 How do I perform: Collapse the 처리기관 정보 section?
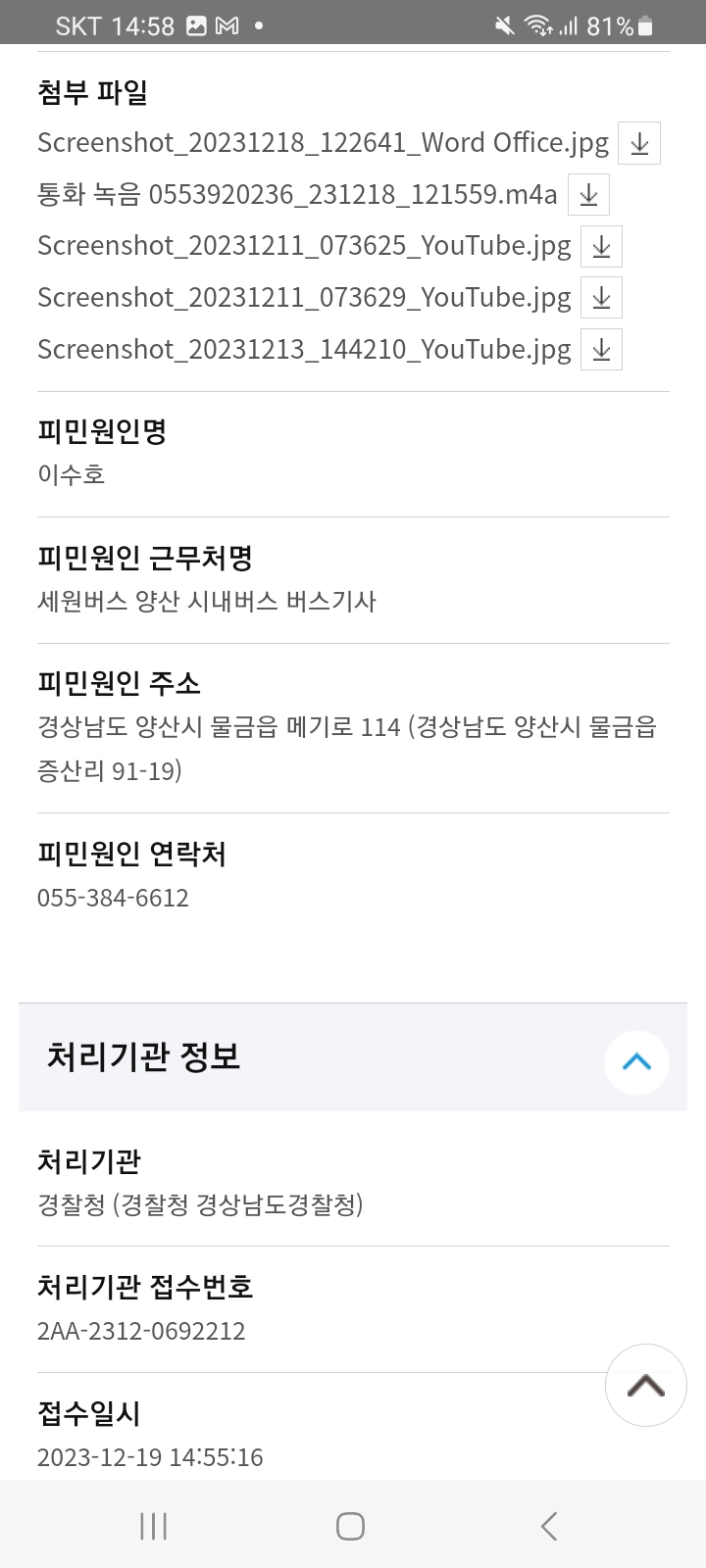(x=636, y=1062)
